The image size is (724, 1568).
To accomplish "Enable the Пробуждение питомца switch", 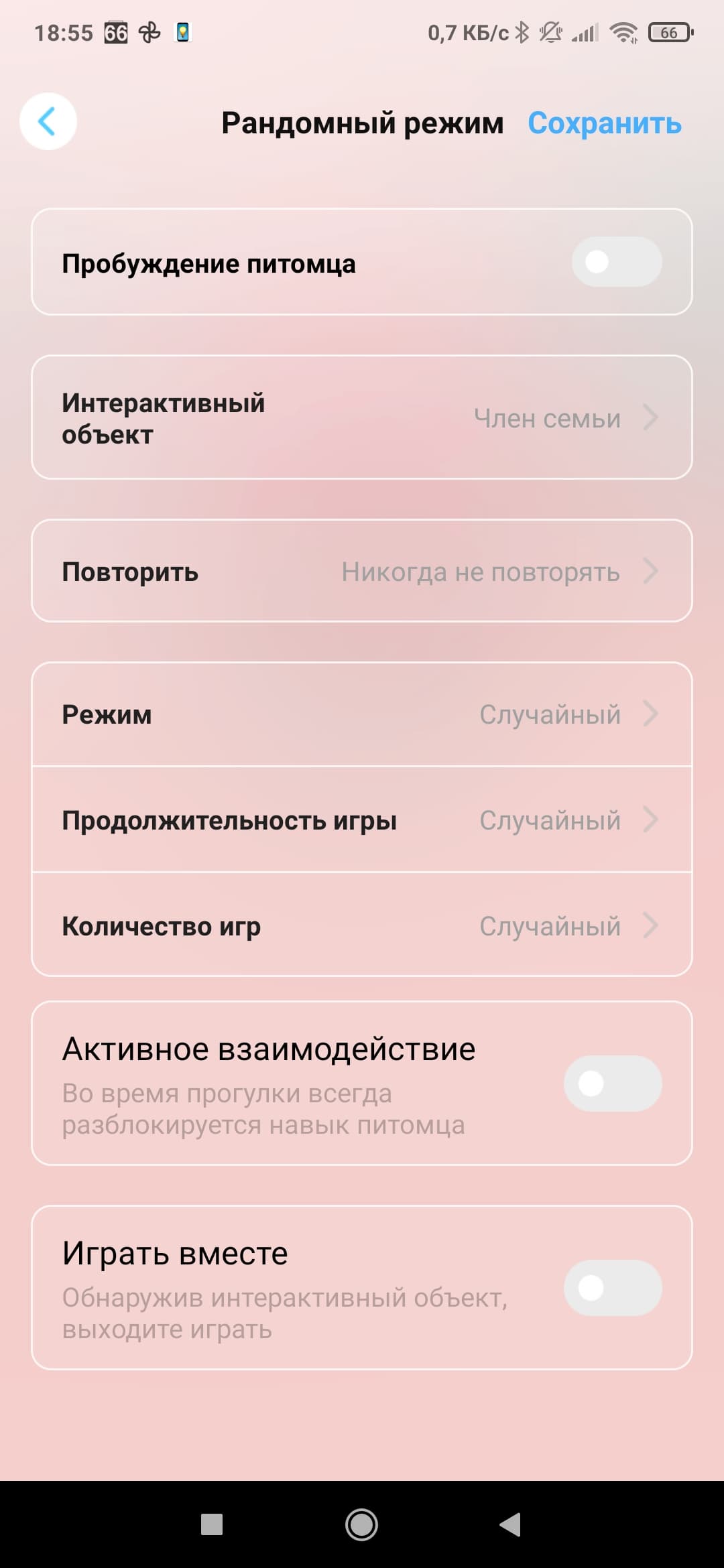I will coord(616,262).
